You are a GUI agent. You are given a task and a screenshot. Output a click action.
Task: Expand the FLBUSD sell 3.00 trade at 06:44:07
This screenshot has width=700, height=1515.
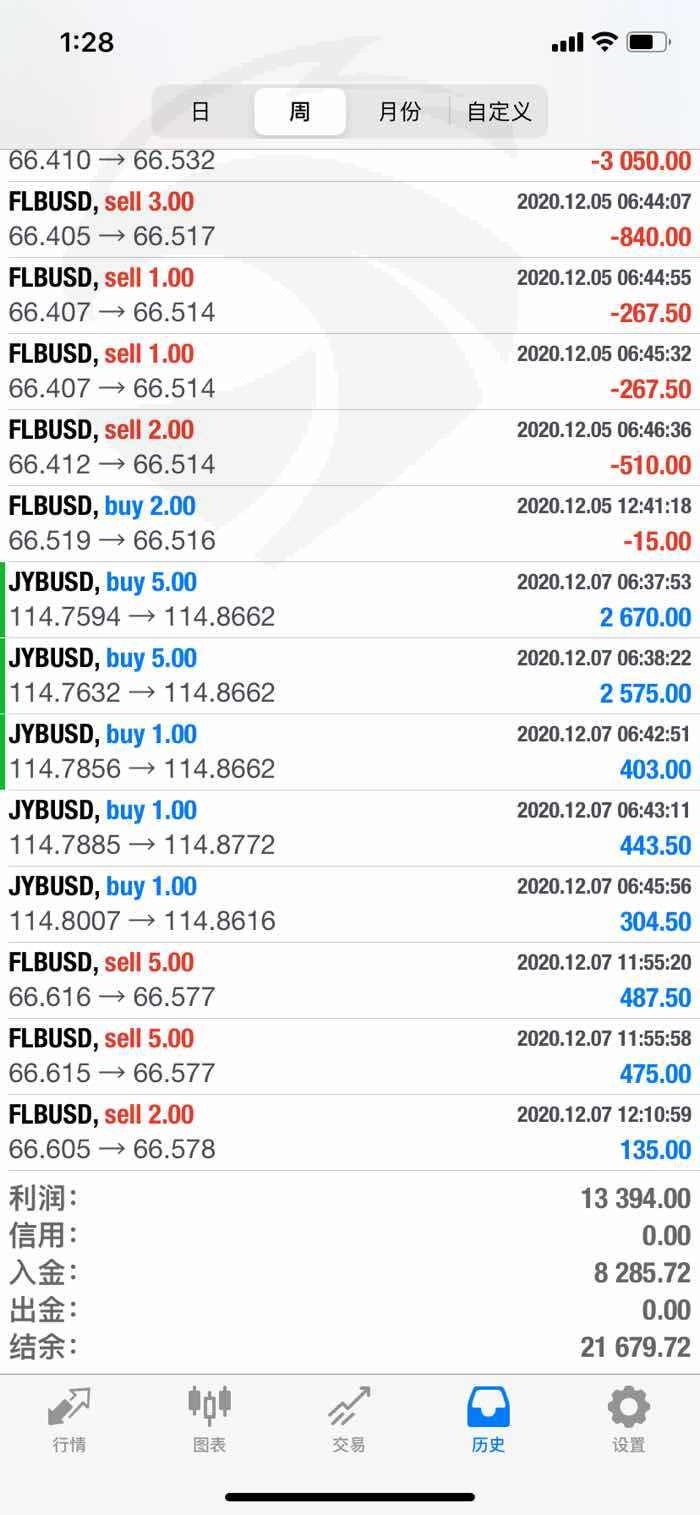pos(350,219)
